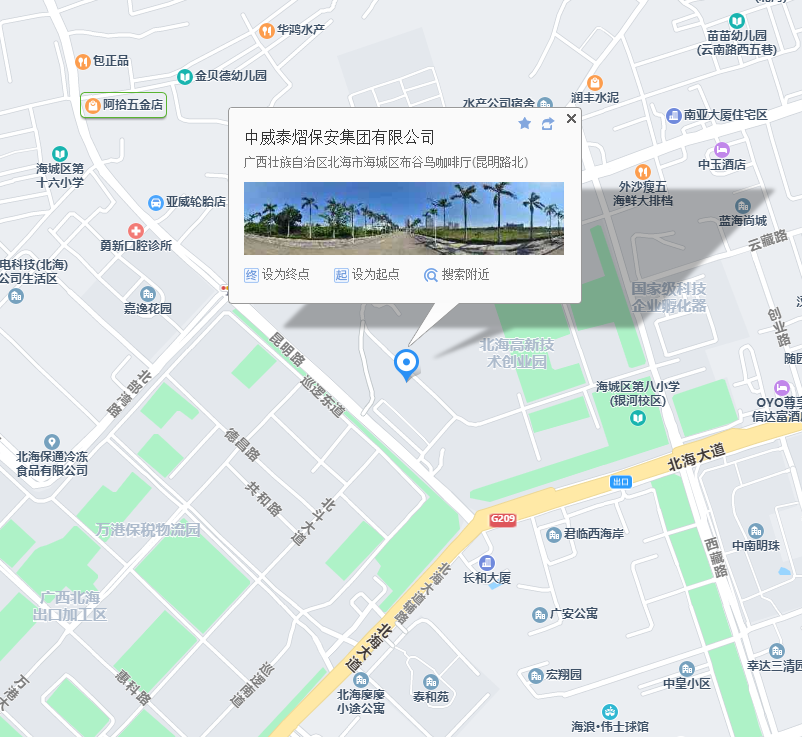This screenshot has height=737, width=802.
Task: Tap the blue location pin marker
Action: 406,362
